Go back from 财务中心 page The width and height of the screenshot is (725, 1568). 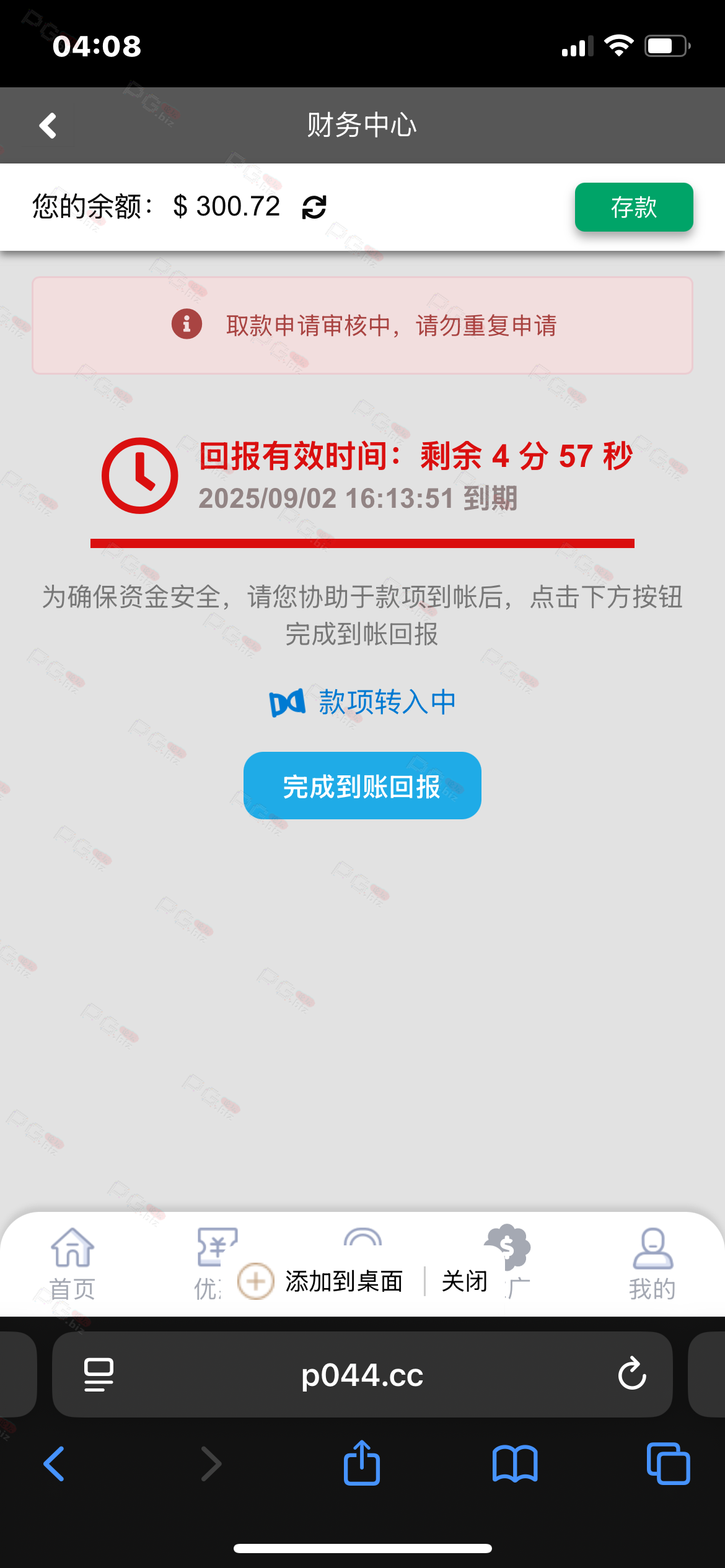[48, 126]
